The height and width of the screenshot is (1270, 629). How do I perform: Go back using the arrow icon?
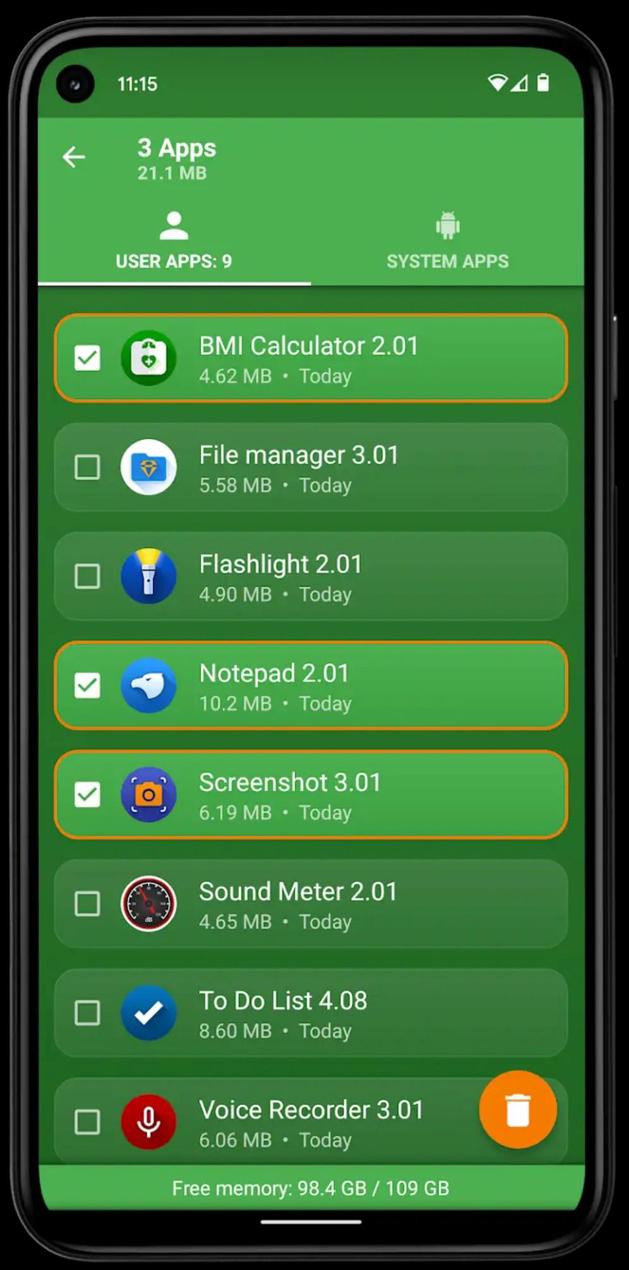click(74, 157)
